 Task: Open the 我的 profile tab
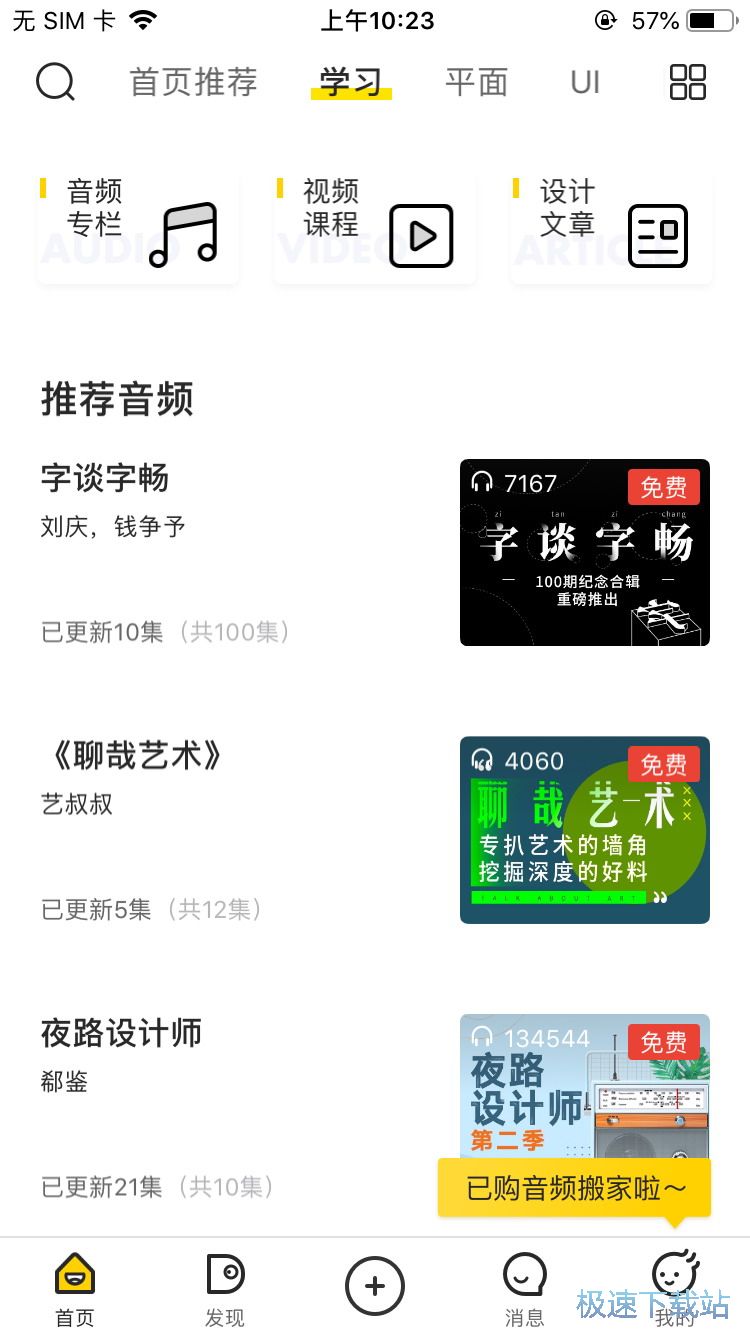675,1287
